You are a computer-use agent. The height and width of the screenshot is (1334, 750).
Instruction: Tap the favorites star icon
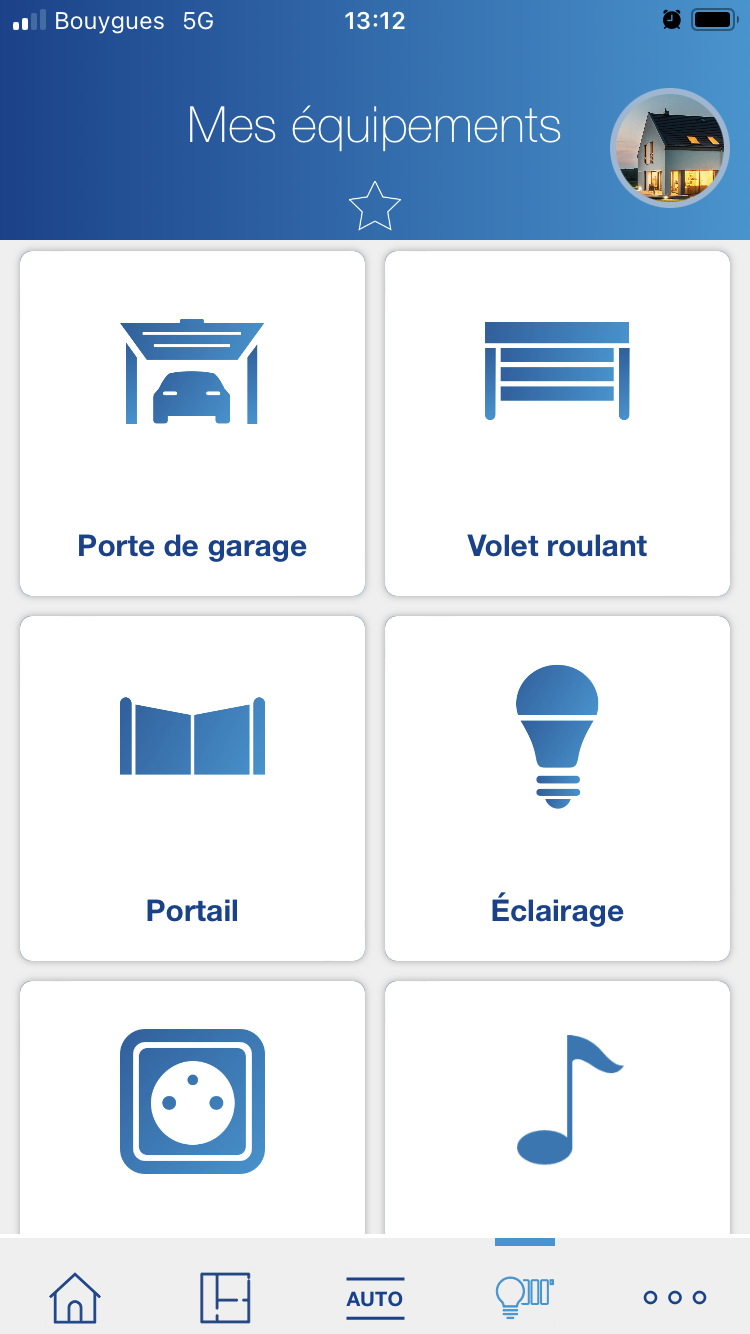tap(375, 206)
